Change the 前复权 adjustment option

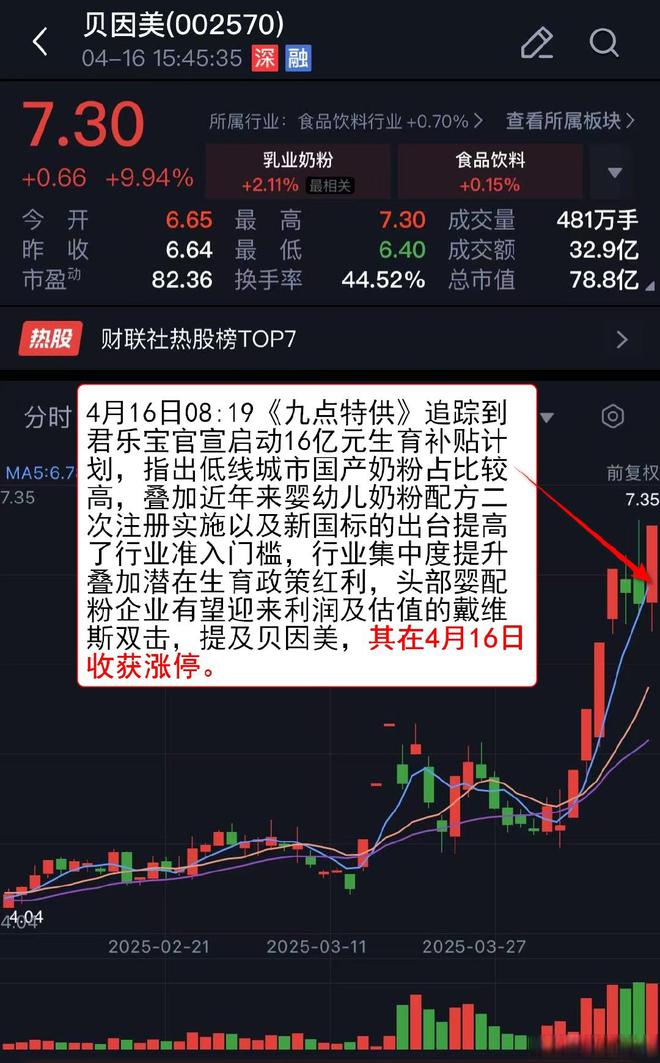pyautogui.click(x=632, y=473)
